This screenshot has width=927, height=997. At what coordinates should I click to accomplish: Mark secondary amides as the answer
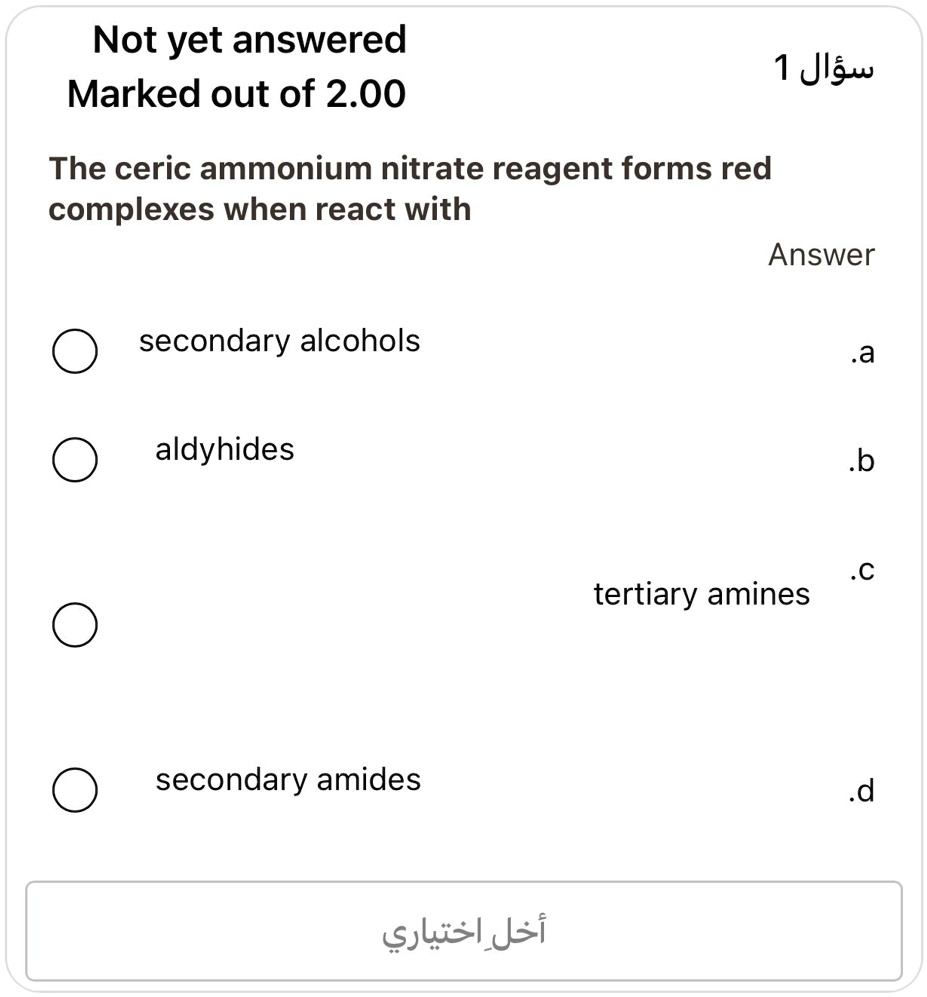tap(75, 790)
